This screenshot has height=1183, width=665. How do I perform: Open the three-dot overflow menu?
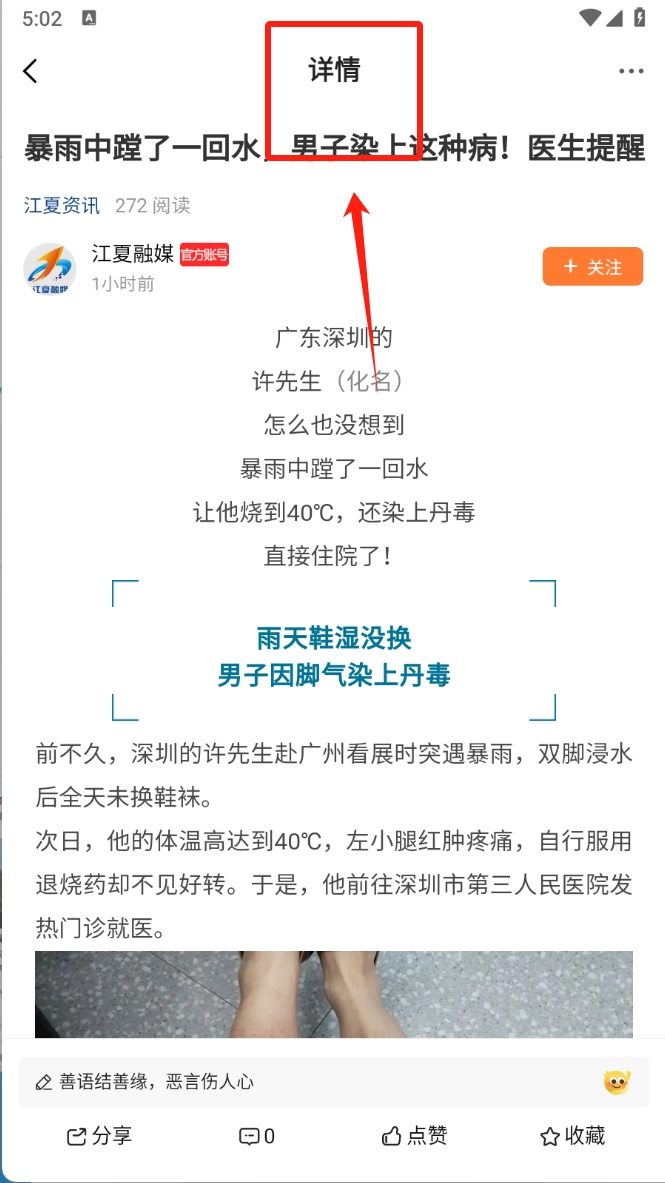[x=631, y=71]
